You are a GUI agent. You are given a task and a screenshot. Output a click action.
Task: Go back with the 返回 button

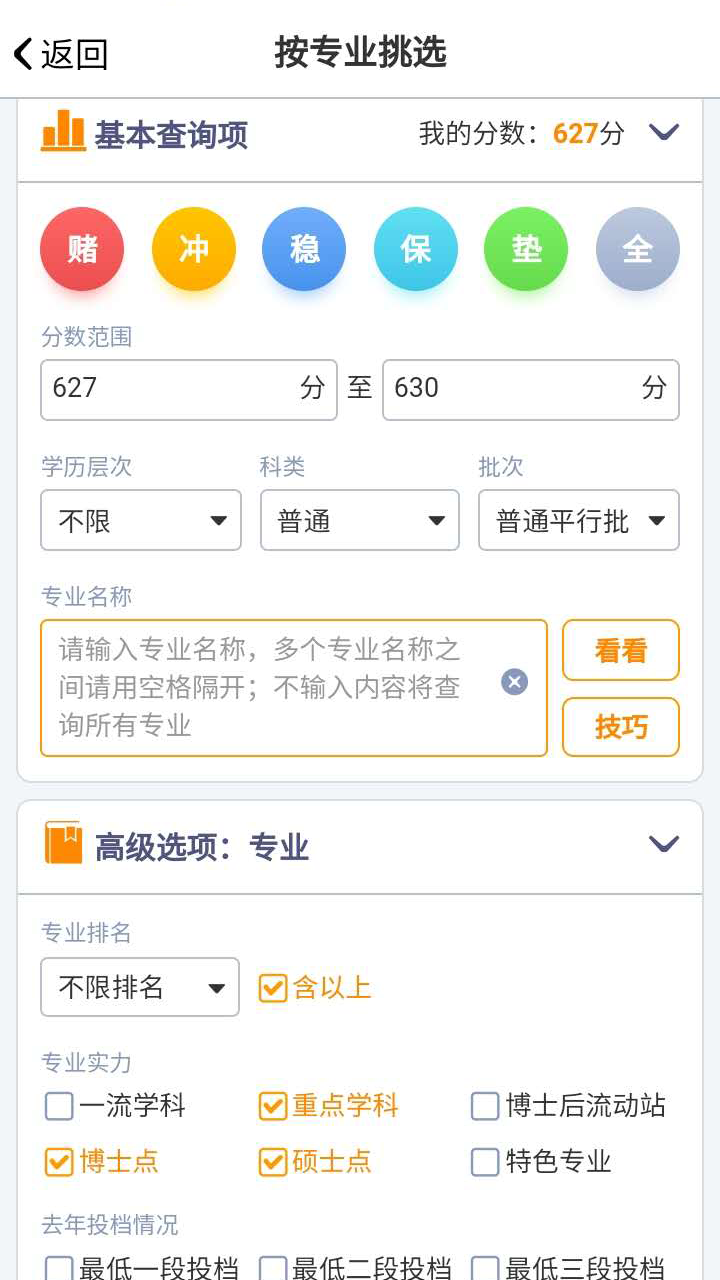(60, 54)
